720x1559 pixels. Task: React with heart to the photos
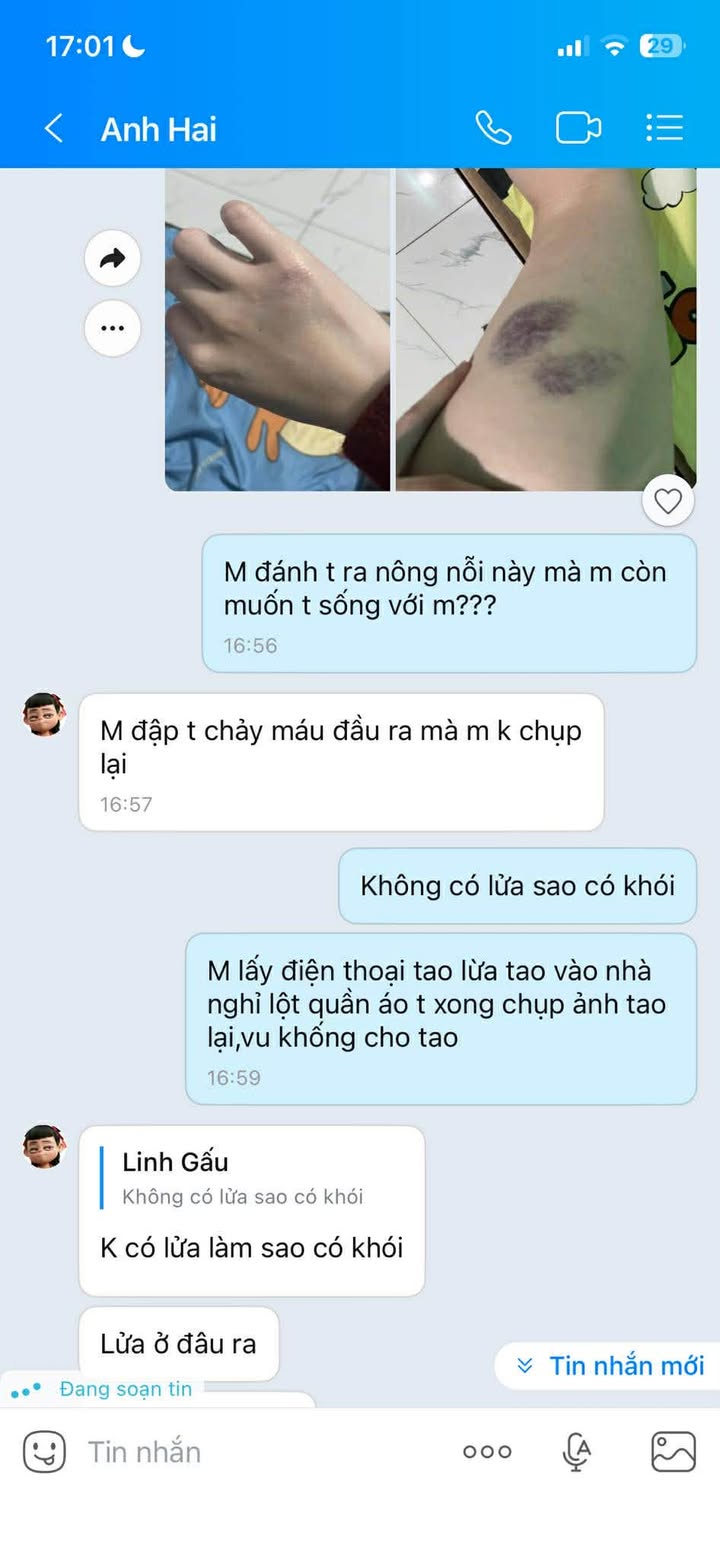667,500
